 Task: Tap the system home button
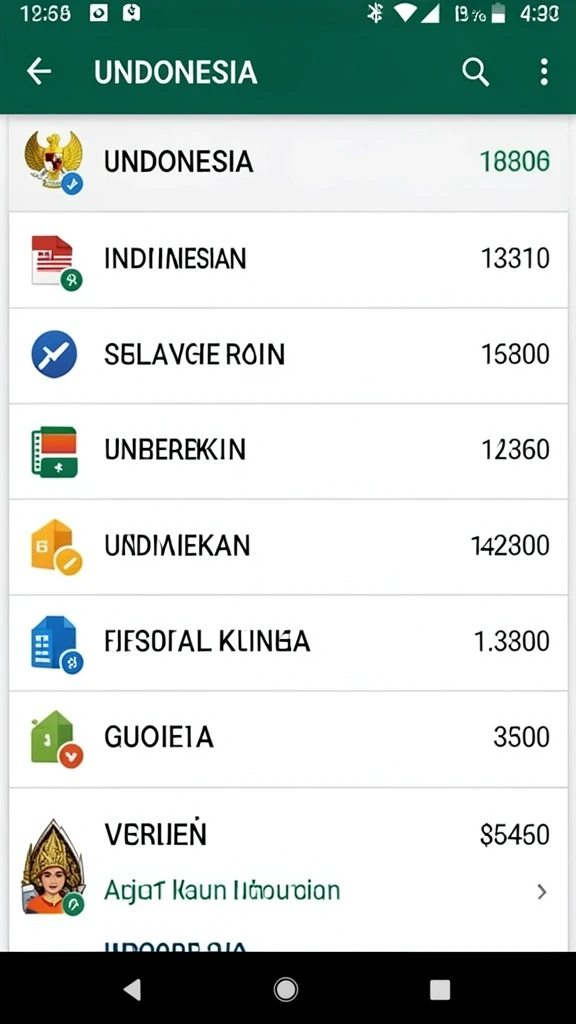(x=286, y=989)
